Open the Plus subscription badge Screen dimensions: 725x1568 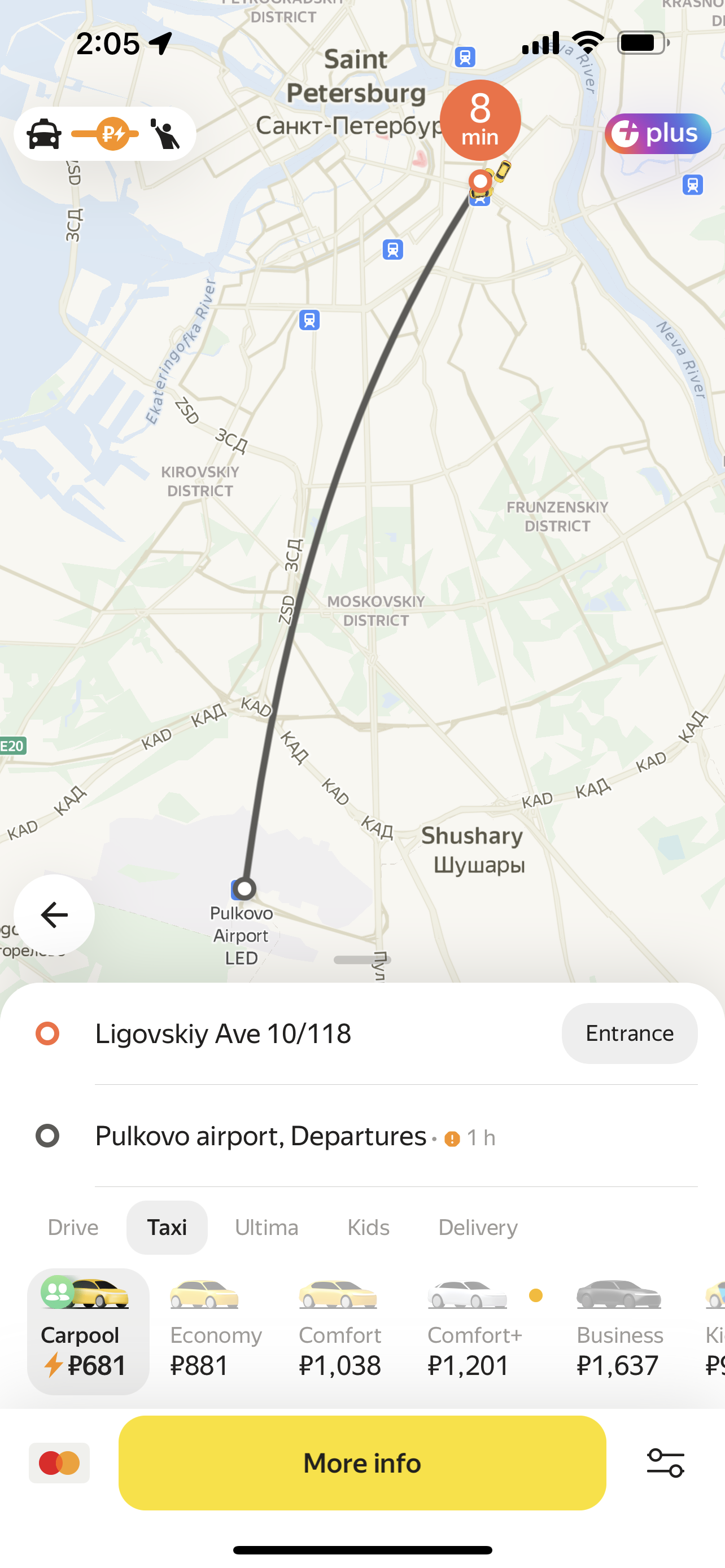click(657, 134)
